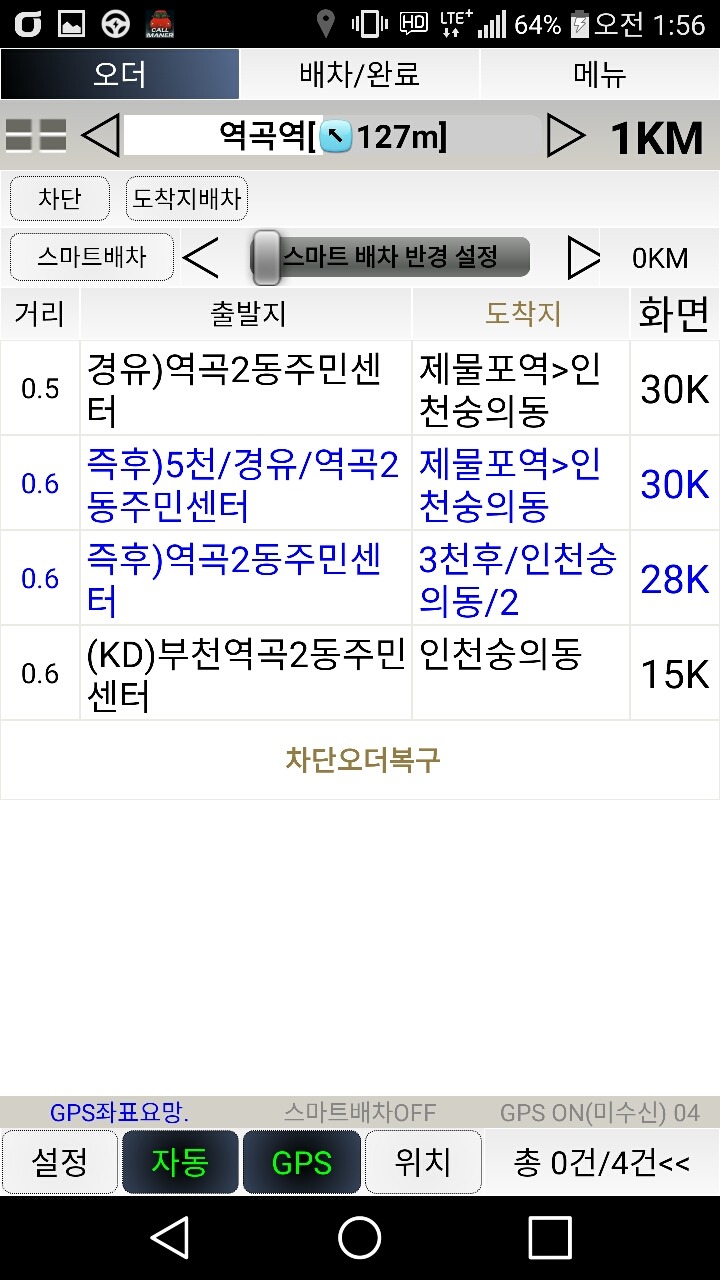
Task: Tap the 차단 button
Action: (x=60, y=198)
